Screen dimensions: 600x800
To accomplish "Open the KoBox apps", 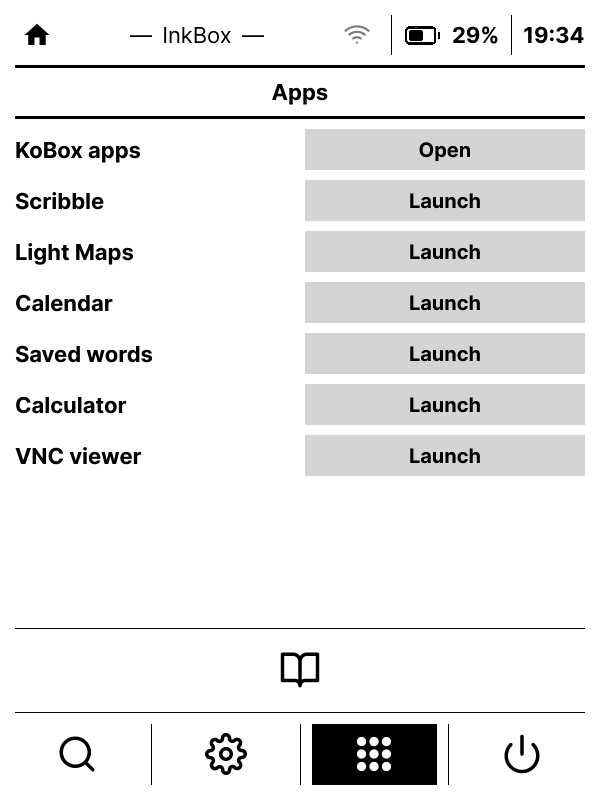I will pos(444,150).
